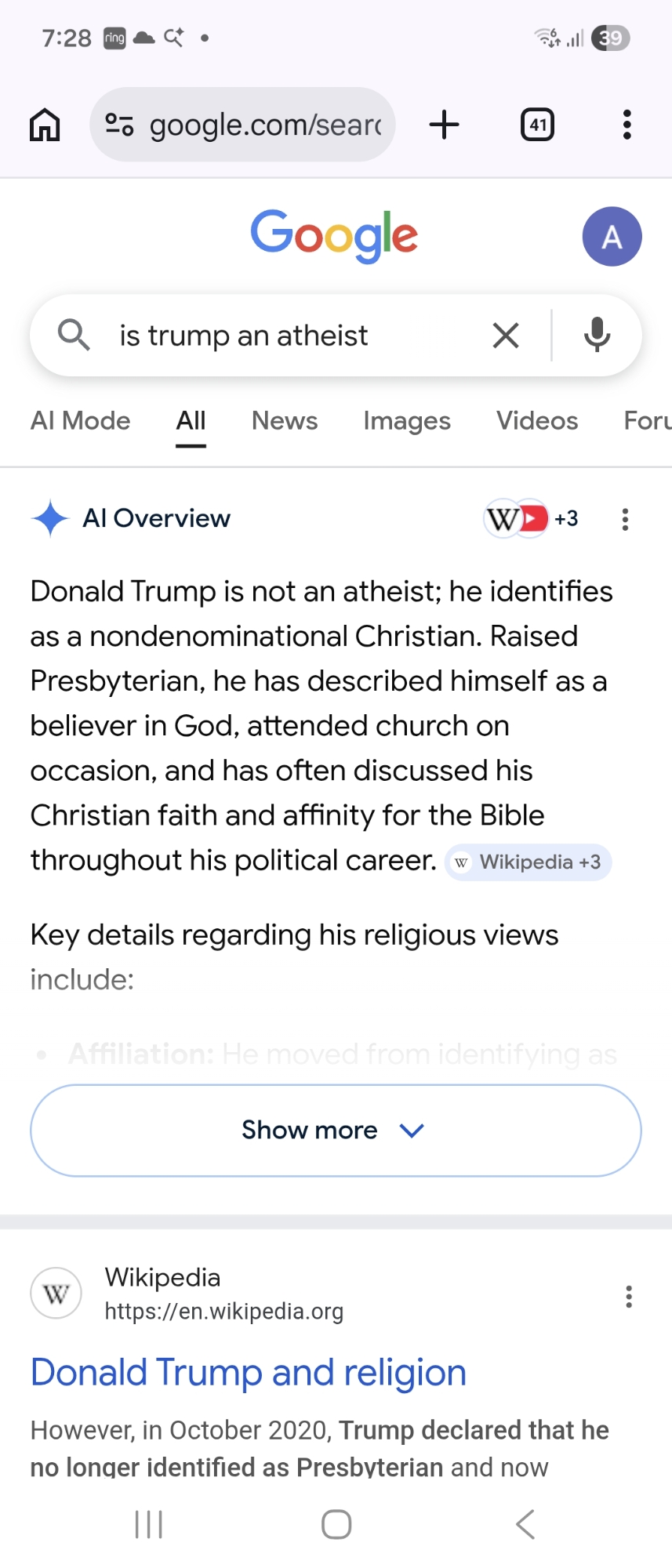The image size is (672, 1568).
Task: Open the browser overflow menu
Action: [627, 125]
